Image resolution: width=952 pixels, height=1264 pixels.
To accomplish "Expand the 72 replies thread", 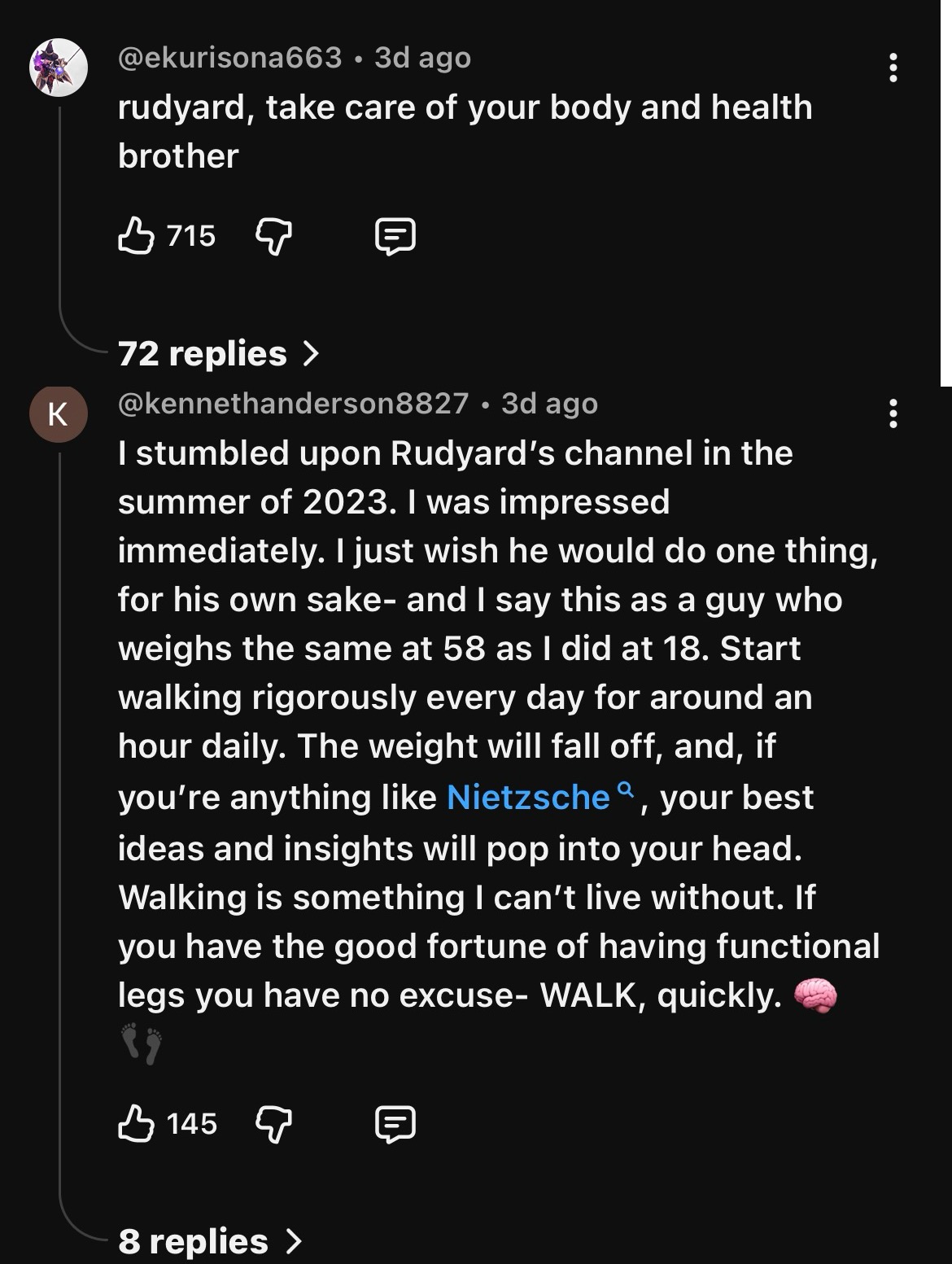I will [218, 354].
